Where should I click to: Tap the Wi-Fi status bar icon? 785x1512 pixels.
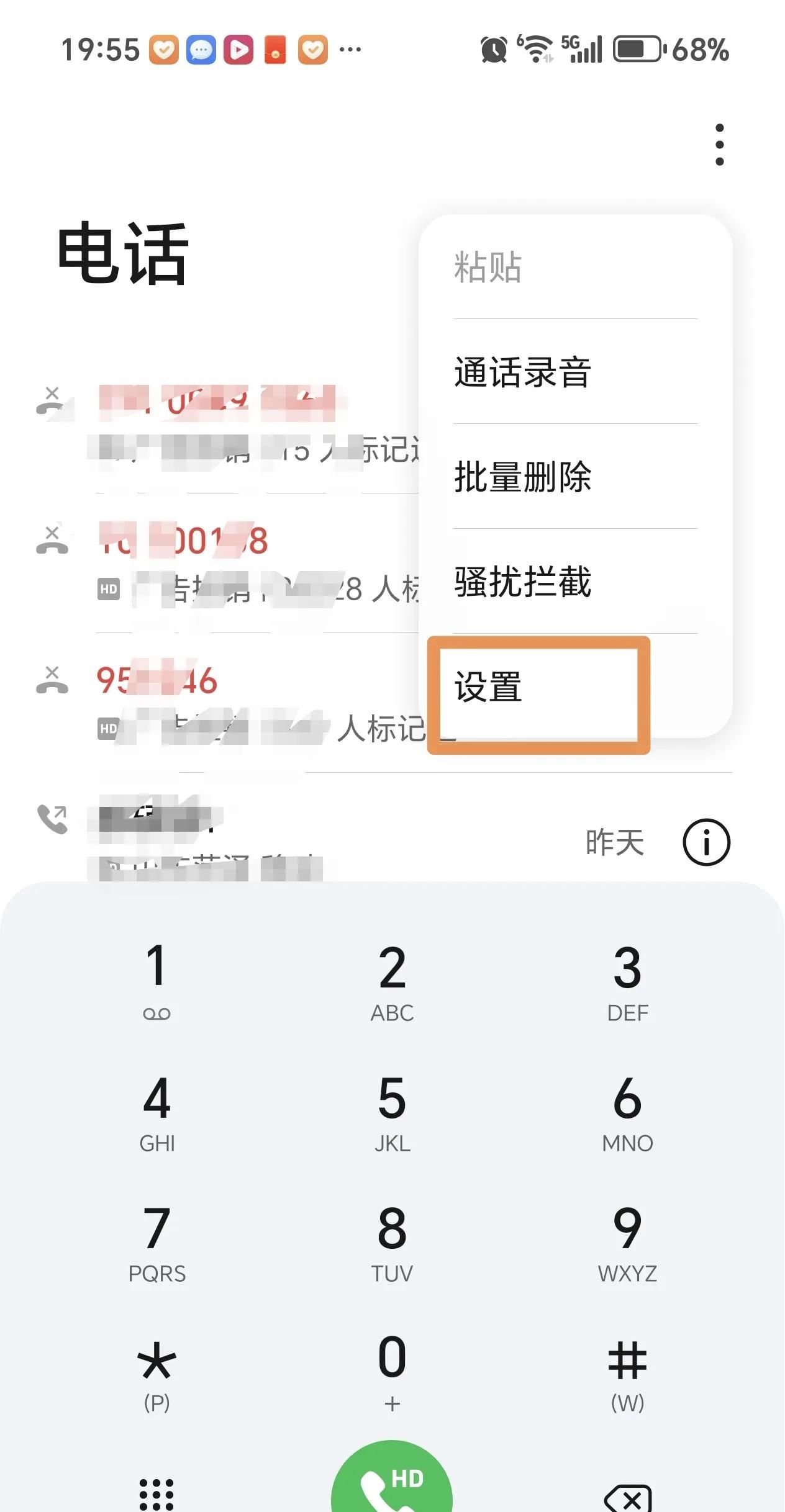pyautogui.click(x=533, y=50)
